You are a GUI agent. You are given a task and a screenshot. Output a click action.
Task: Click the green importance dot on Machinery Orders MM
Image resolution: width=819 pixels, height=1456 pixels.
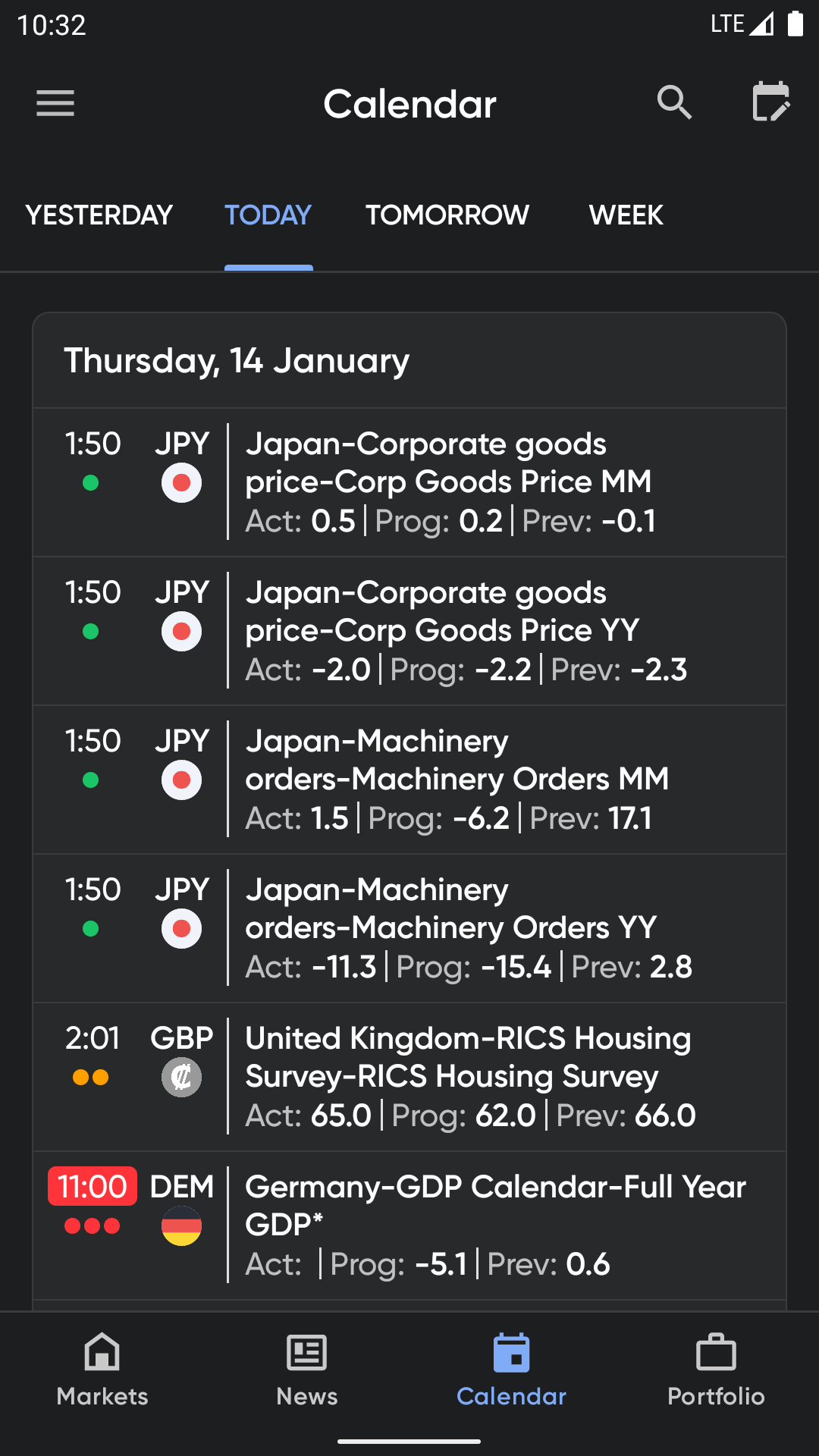pos(91,778)
